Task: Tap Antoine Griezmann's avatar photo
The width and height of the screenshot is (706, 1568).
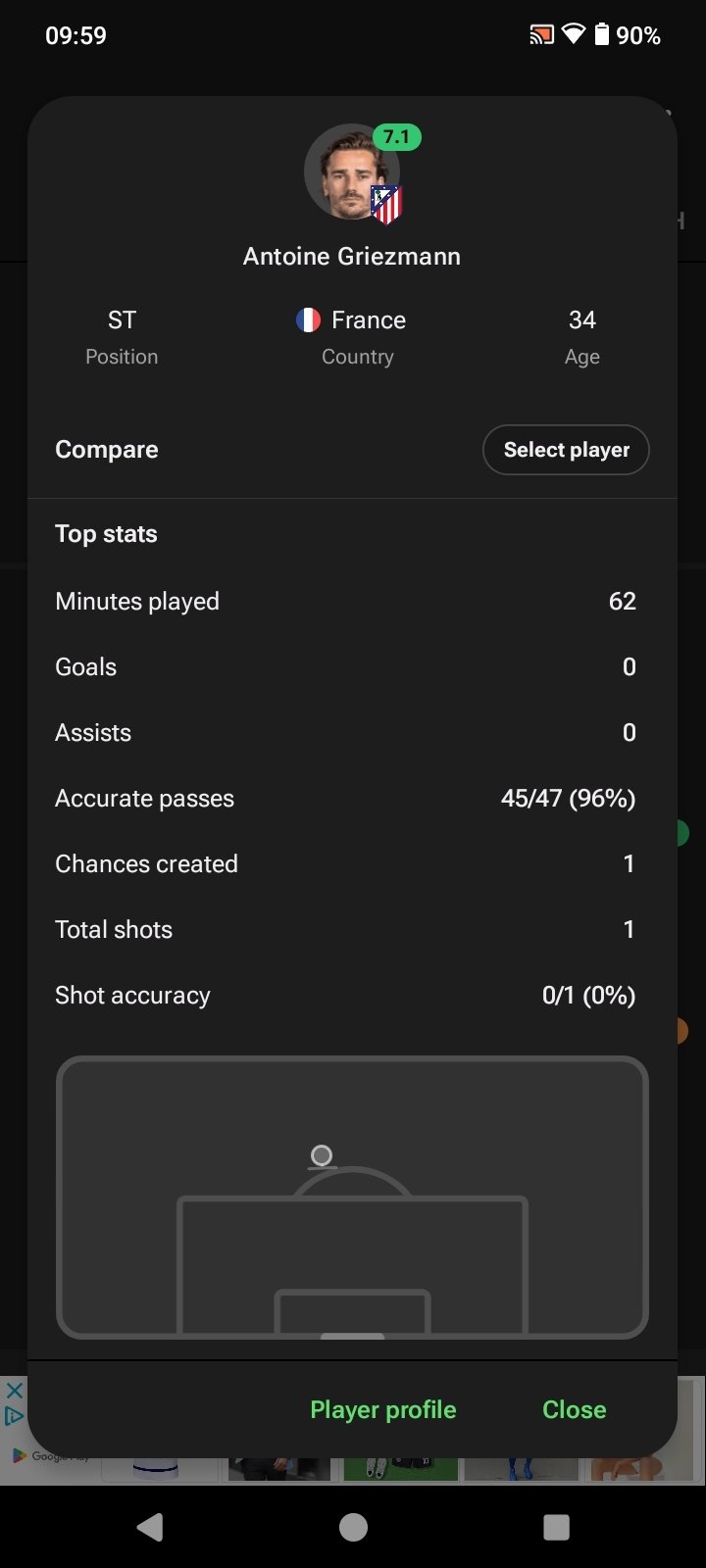Action: pyautogui.click(x=352, y=172)
